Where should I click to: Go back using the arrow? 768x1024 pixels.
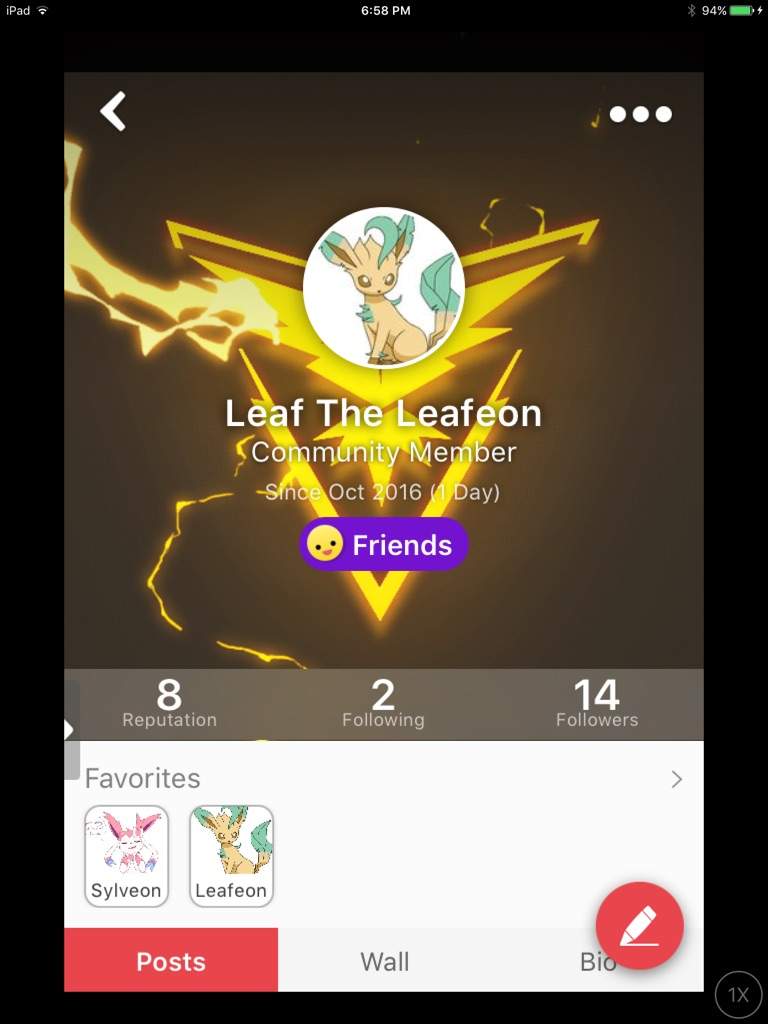[x=113, y=111]
